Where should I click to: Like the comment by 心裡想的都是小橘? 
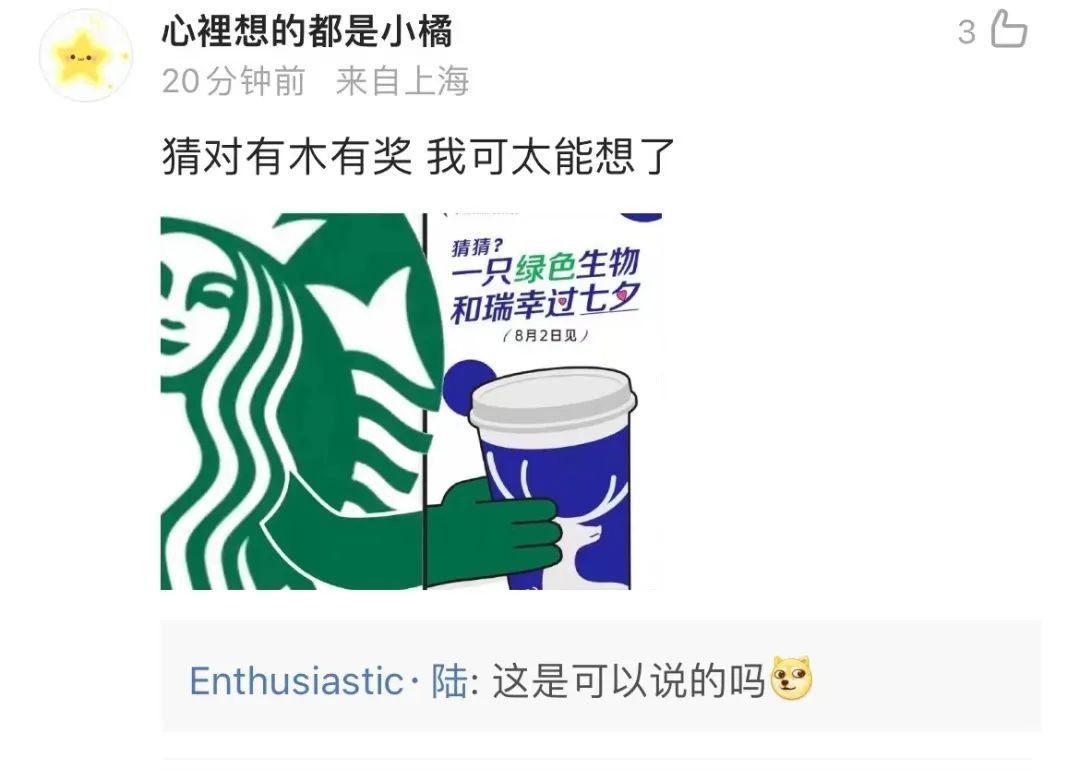pyautogui.click(x=1008, y=30)
